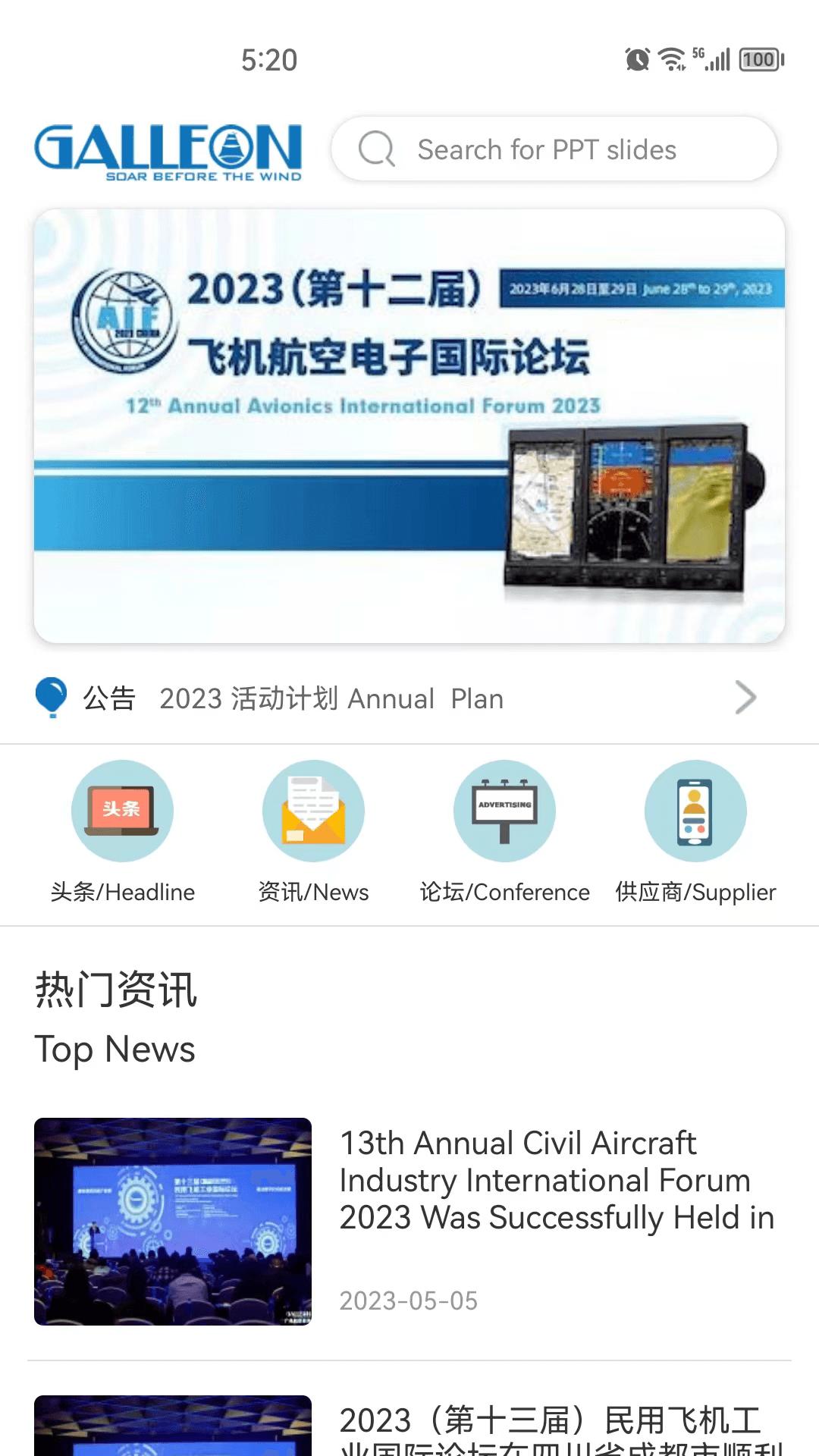This screenshot has width=819, height=1456.
Task: Select the 资讯/News envelope icon
Action: point(313,810)
